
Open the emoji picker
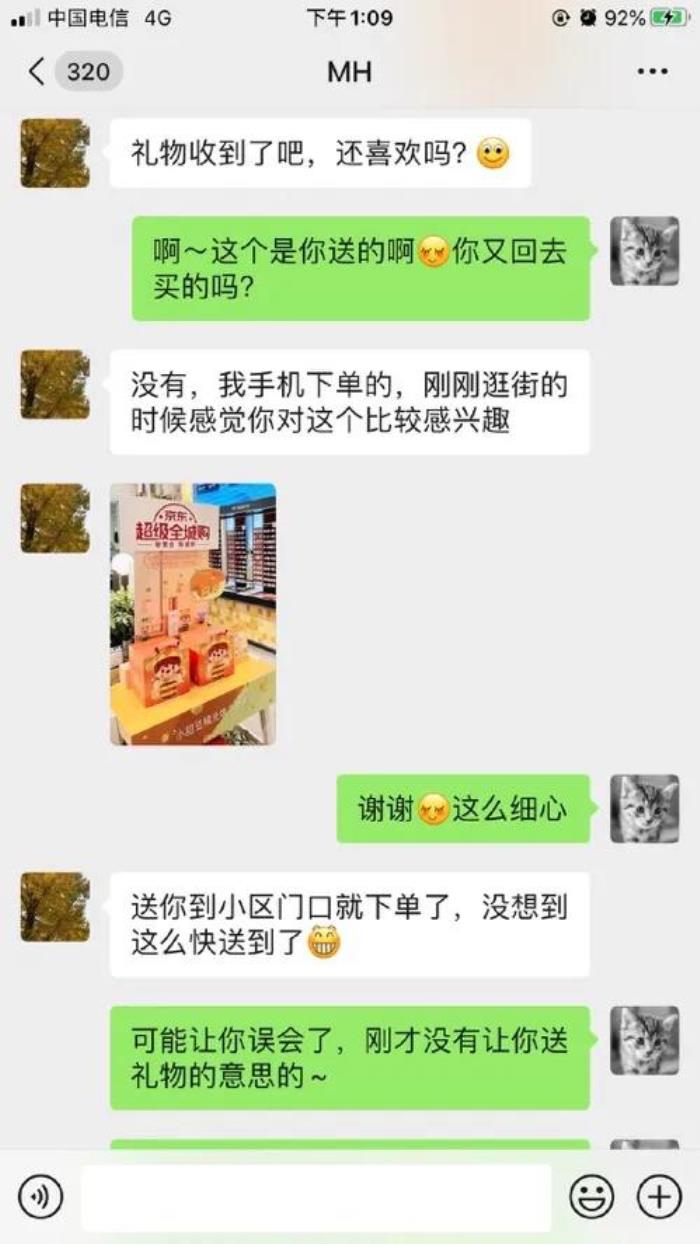point(591,1197)
